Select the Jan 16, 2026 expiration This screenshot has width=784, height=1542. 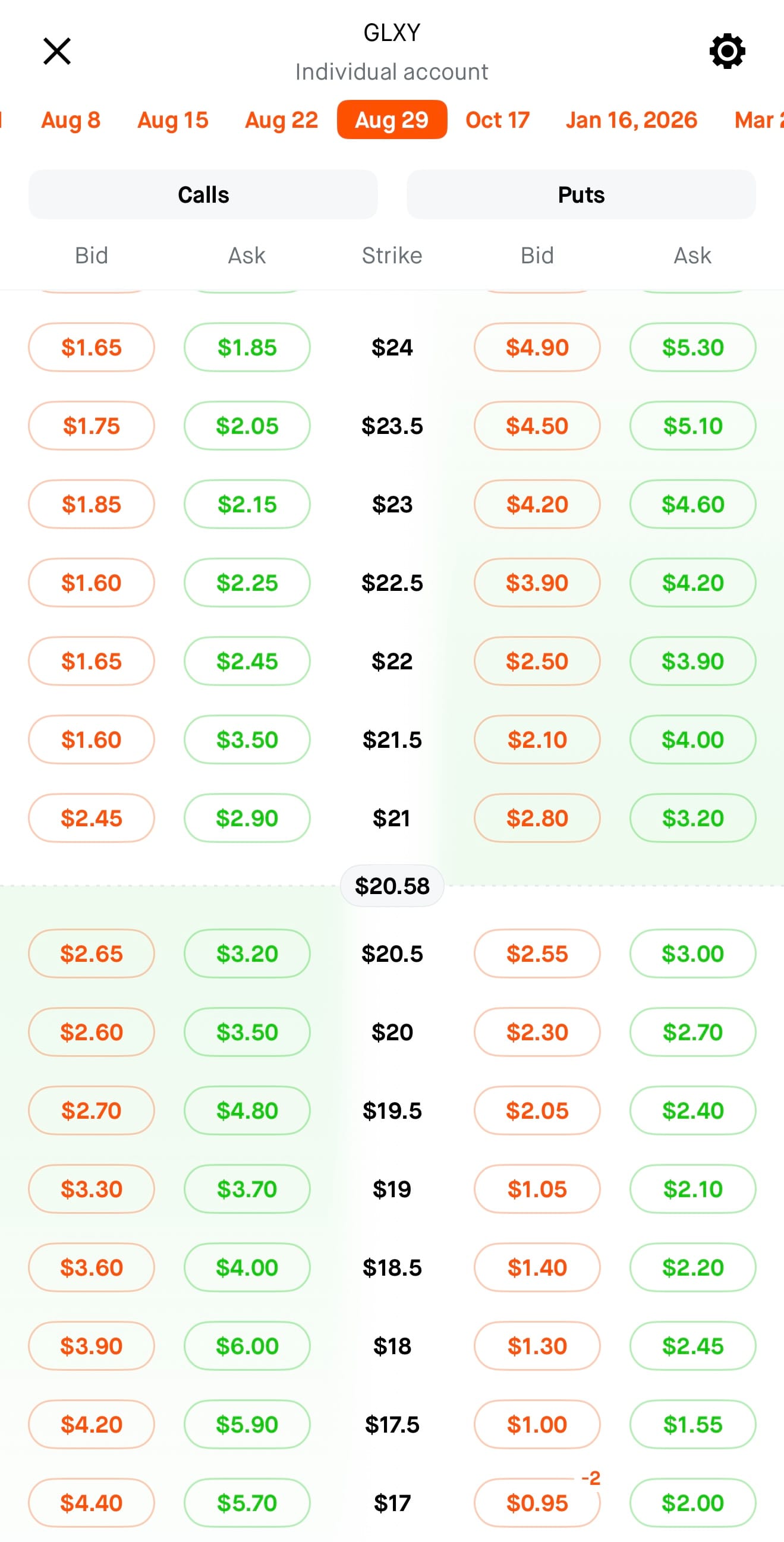[x=631, y=119]
